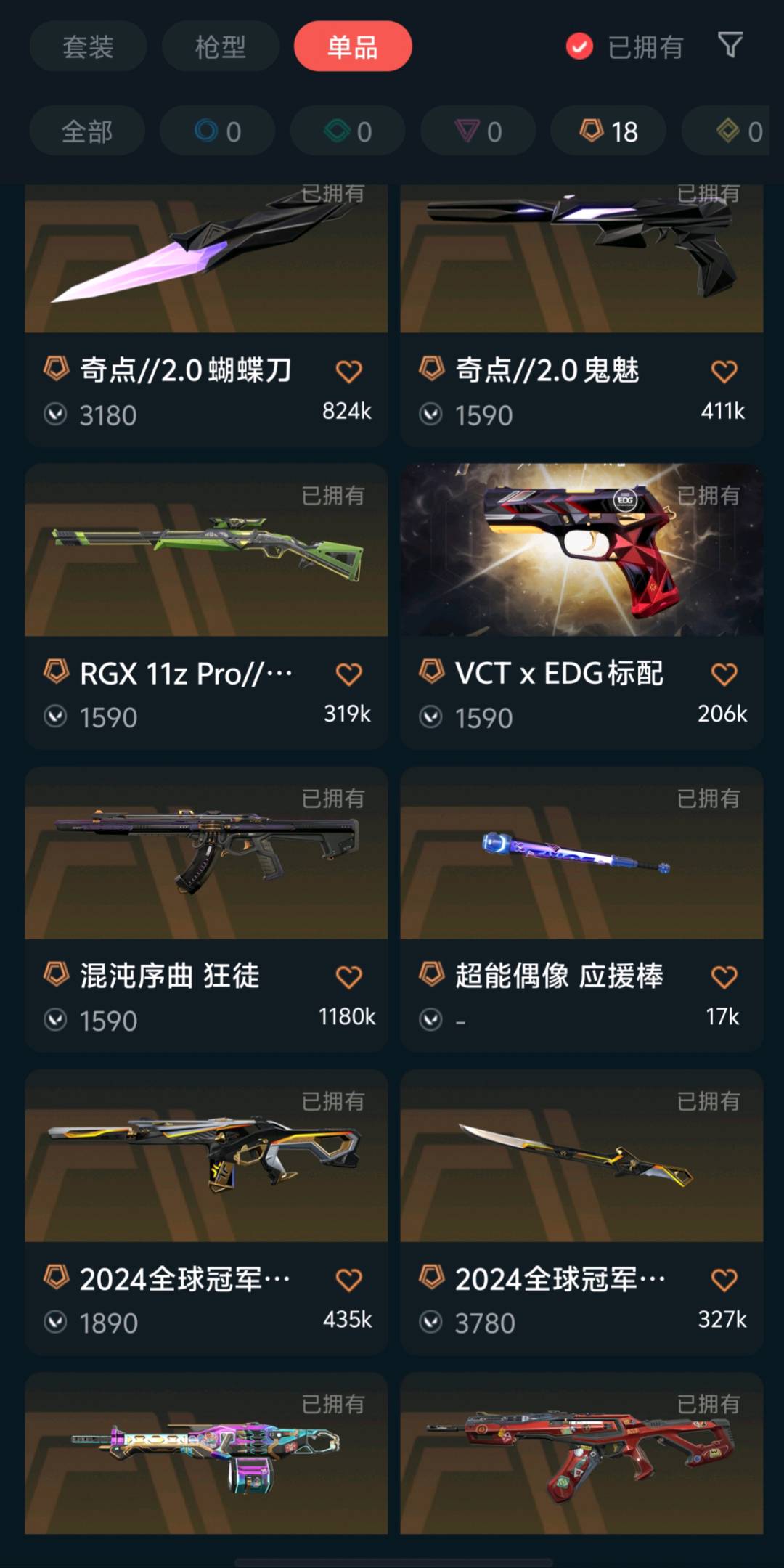This screenshot has height=1568, width=784.
Task: Select the 全部 filter chip
Action: (x=87, y=131)
